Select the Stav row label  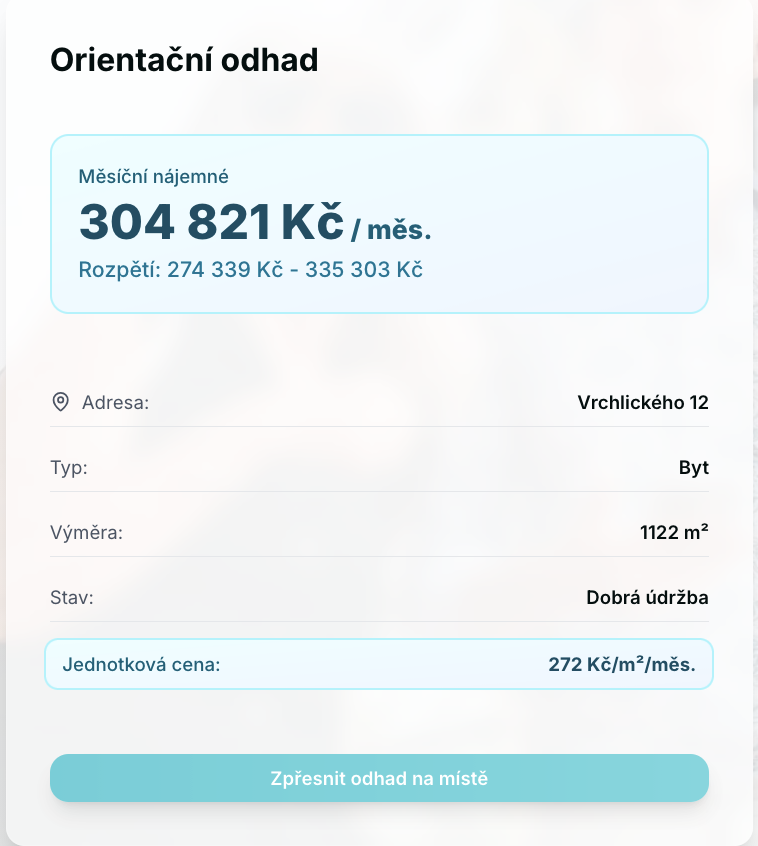(72, 598)
